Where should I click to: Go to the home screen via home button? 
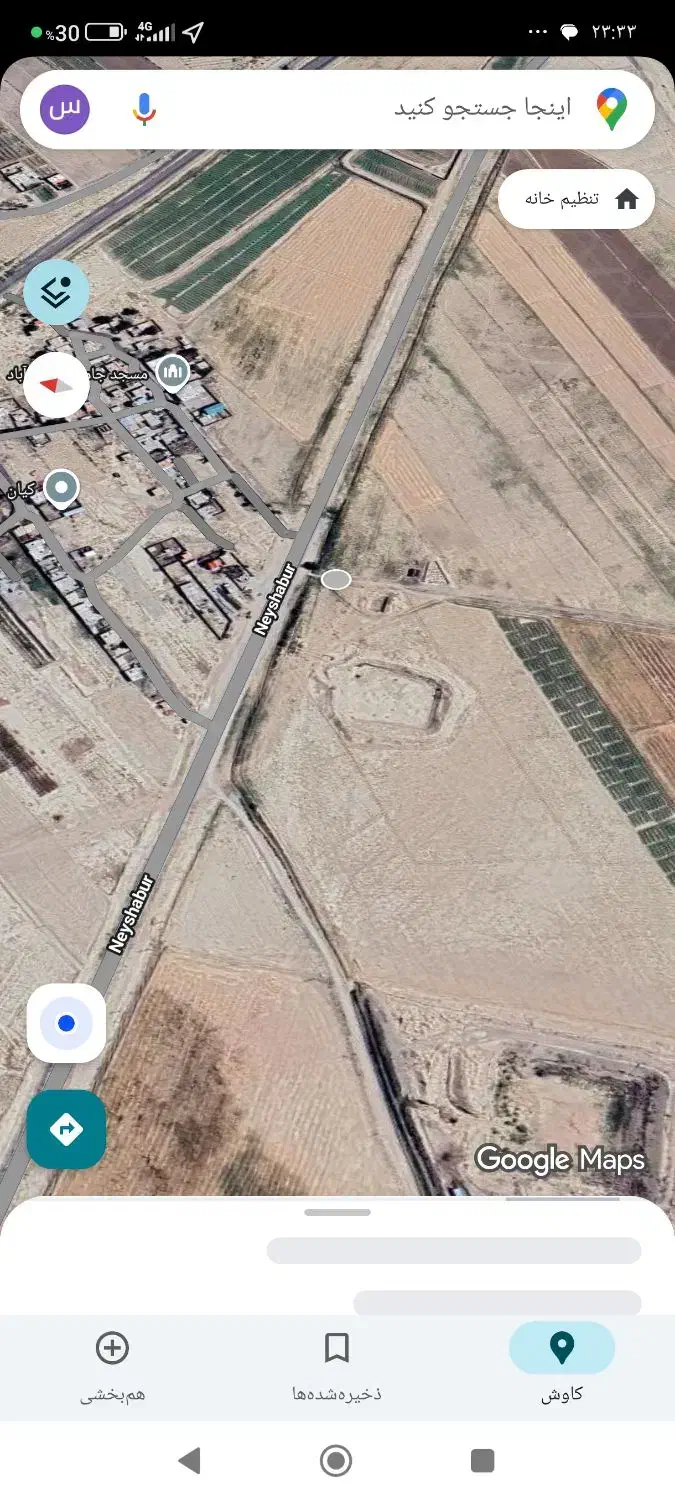coord(336,1461)
